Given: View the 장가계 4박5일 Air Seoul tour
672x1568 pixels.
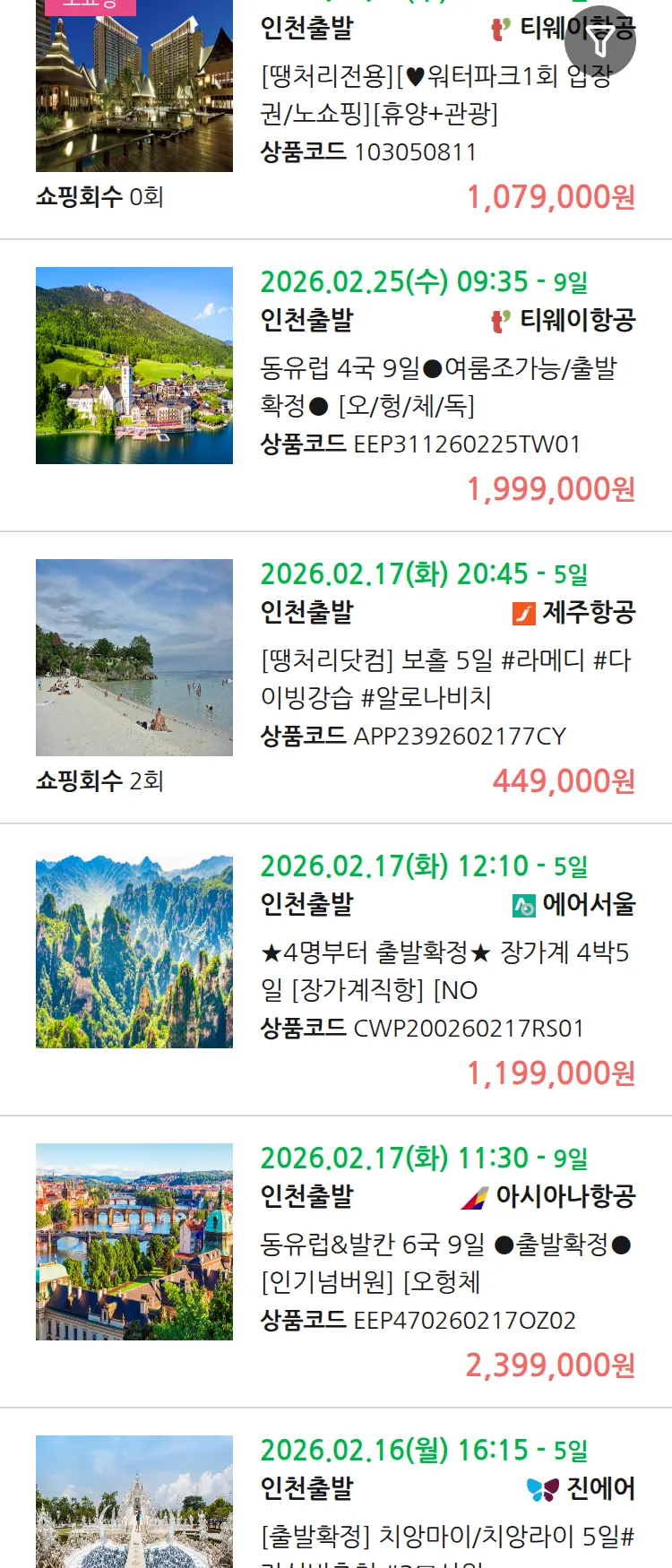Looking at the screenshot, I should pos(444,970).
